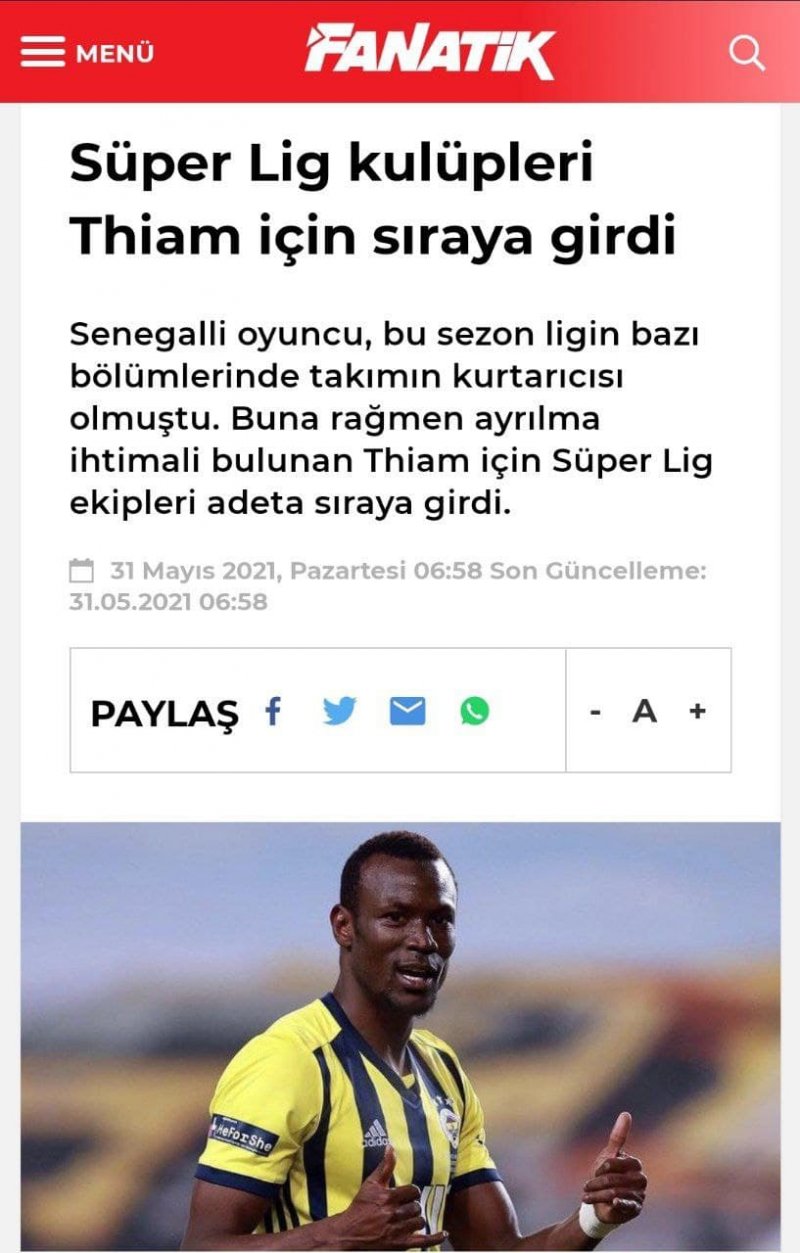This screenshot has height=1253, width=800.
Task: Share article on Facebook
Action: point(273,711)
